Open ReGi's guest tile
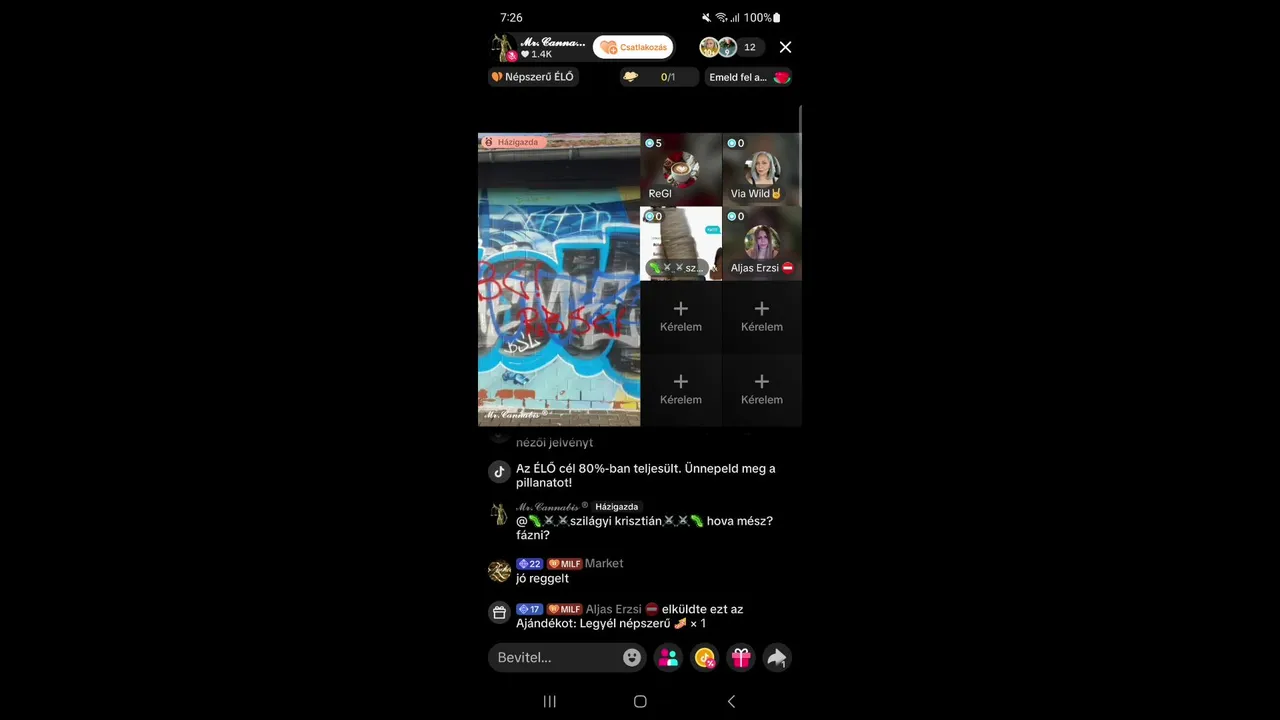 (681, 170)
